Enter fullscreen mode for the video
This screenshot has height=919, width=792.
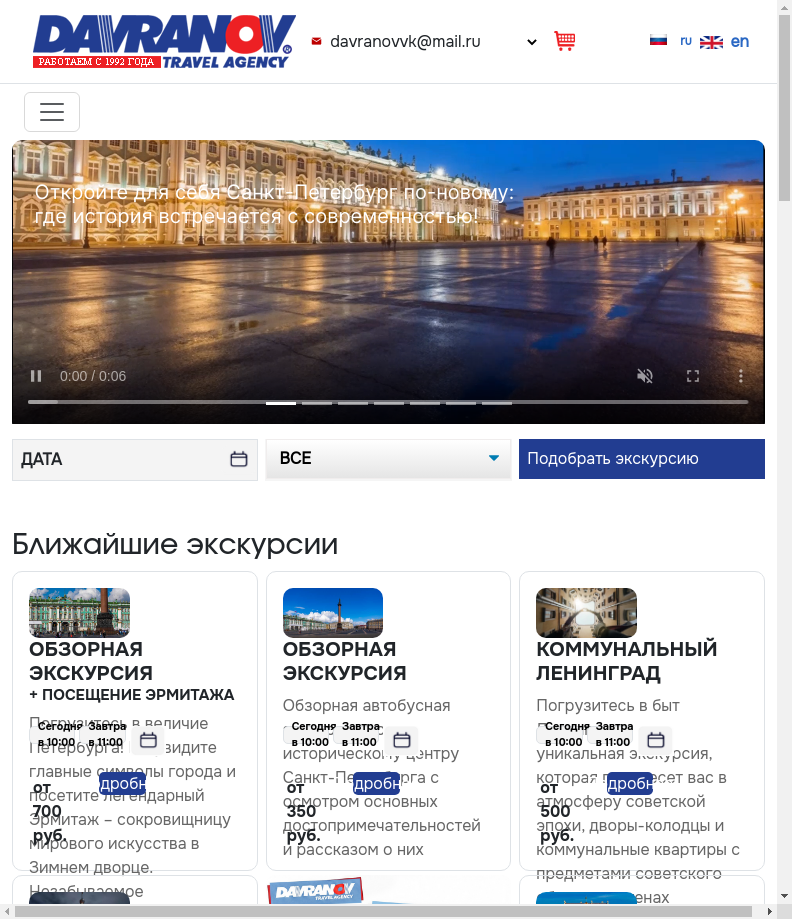[692, 376]
